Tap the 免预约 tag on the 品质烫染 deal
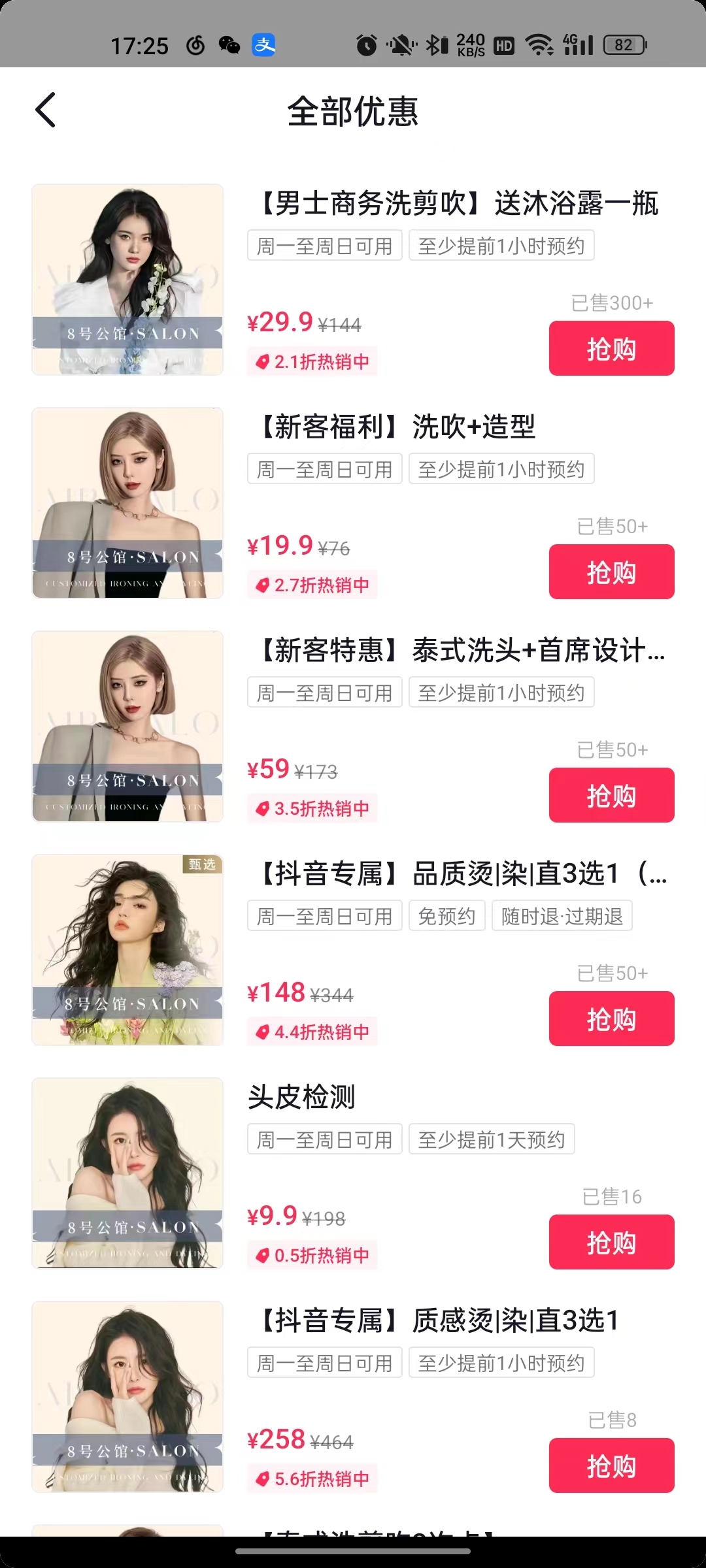This screenshot has height=1568, width=706. (446, 915)
